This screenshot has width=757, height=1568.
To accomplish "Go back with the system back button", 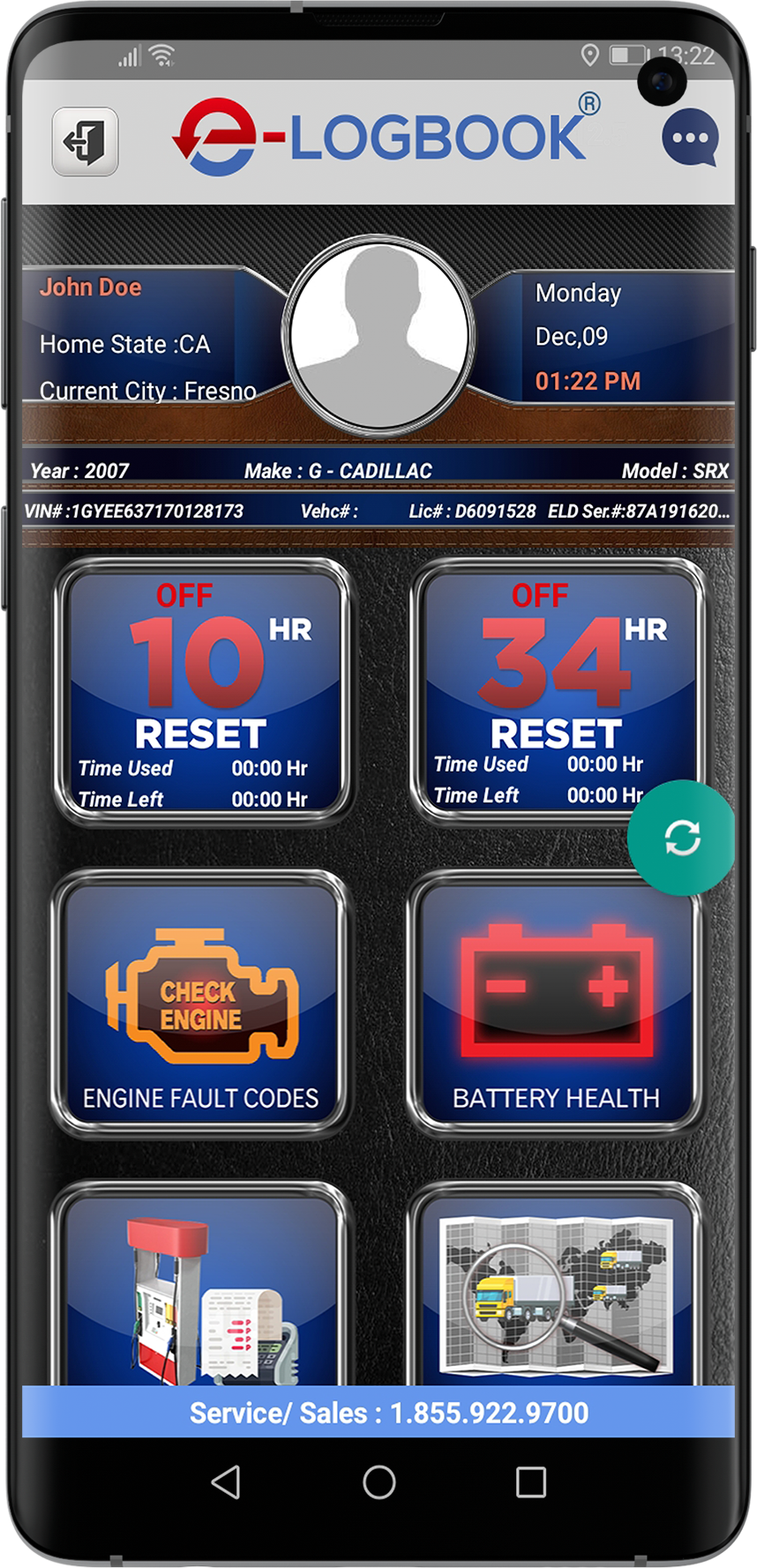I will (x=227, y=1482).
